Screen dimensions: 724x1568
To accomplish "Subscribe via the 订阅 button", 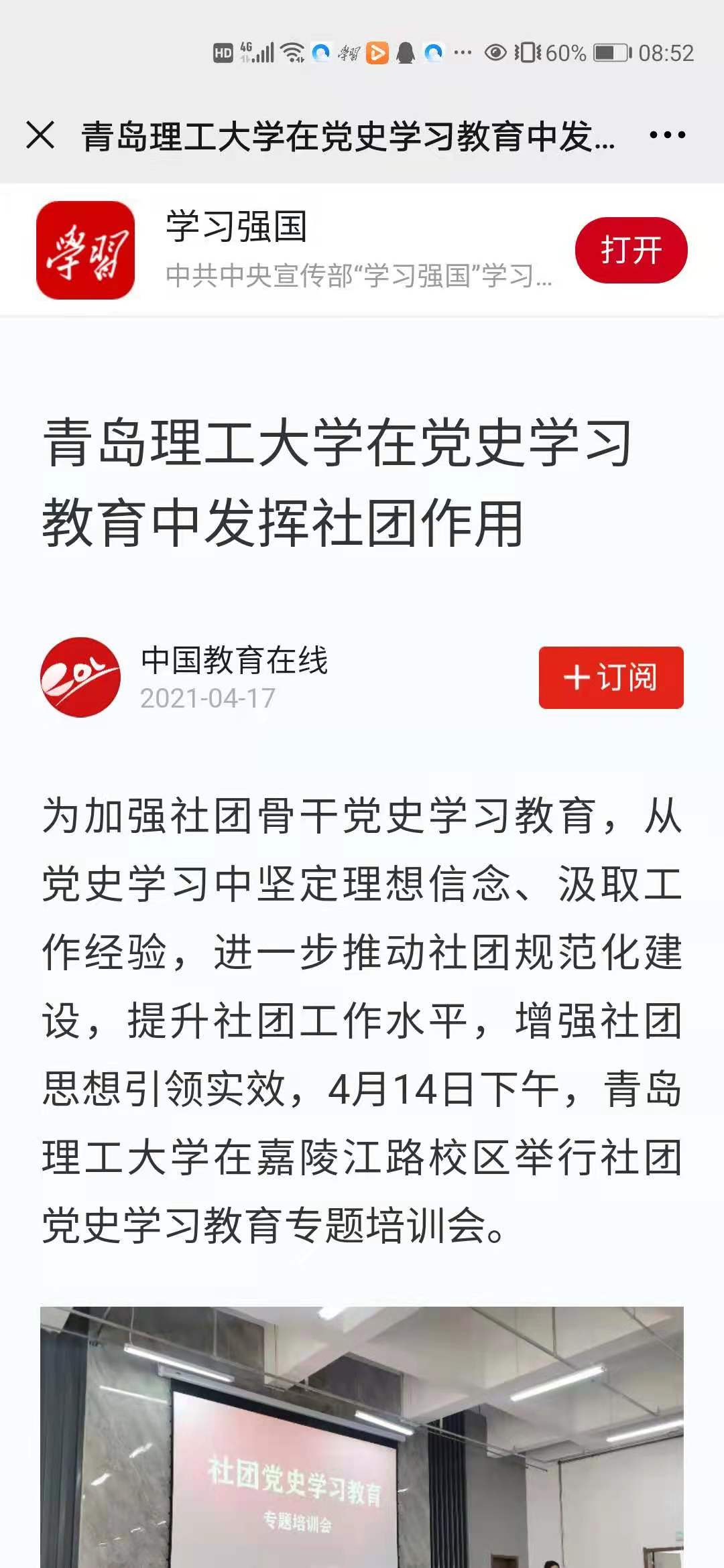I will 611,677.
